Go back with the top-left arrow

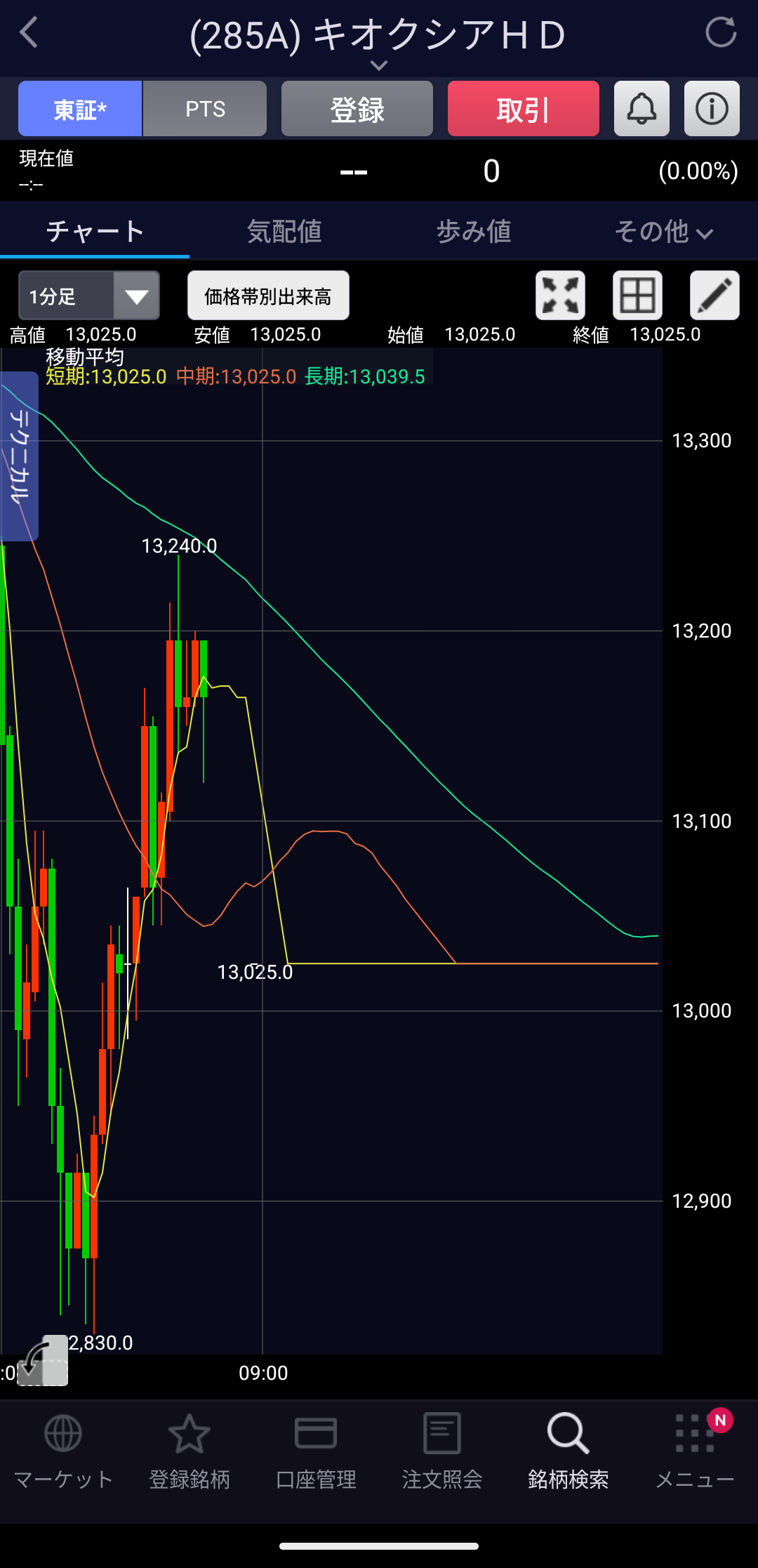coord(29,33)
